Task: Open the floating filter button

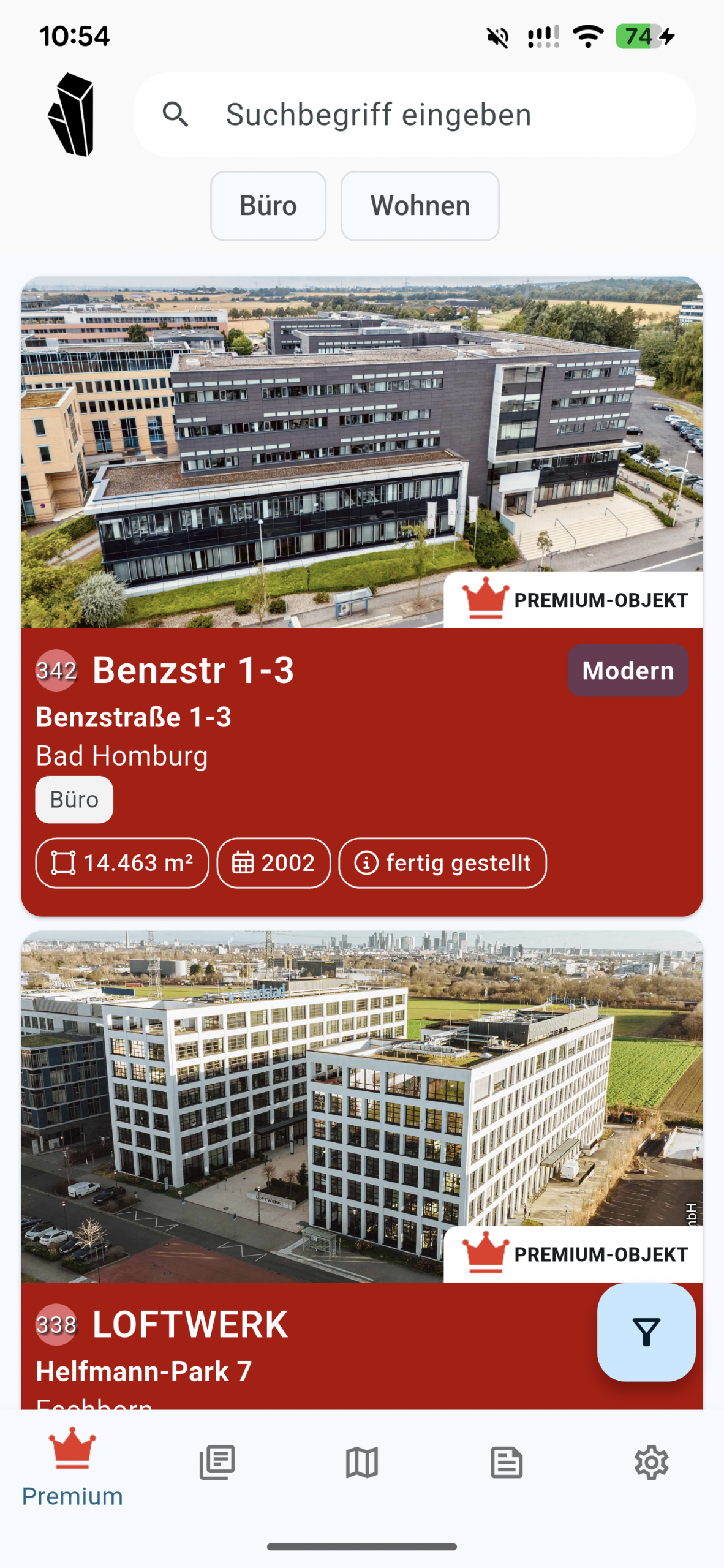Action: [646, 1332]
